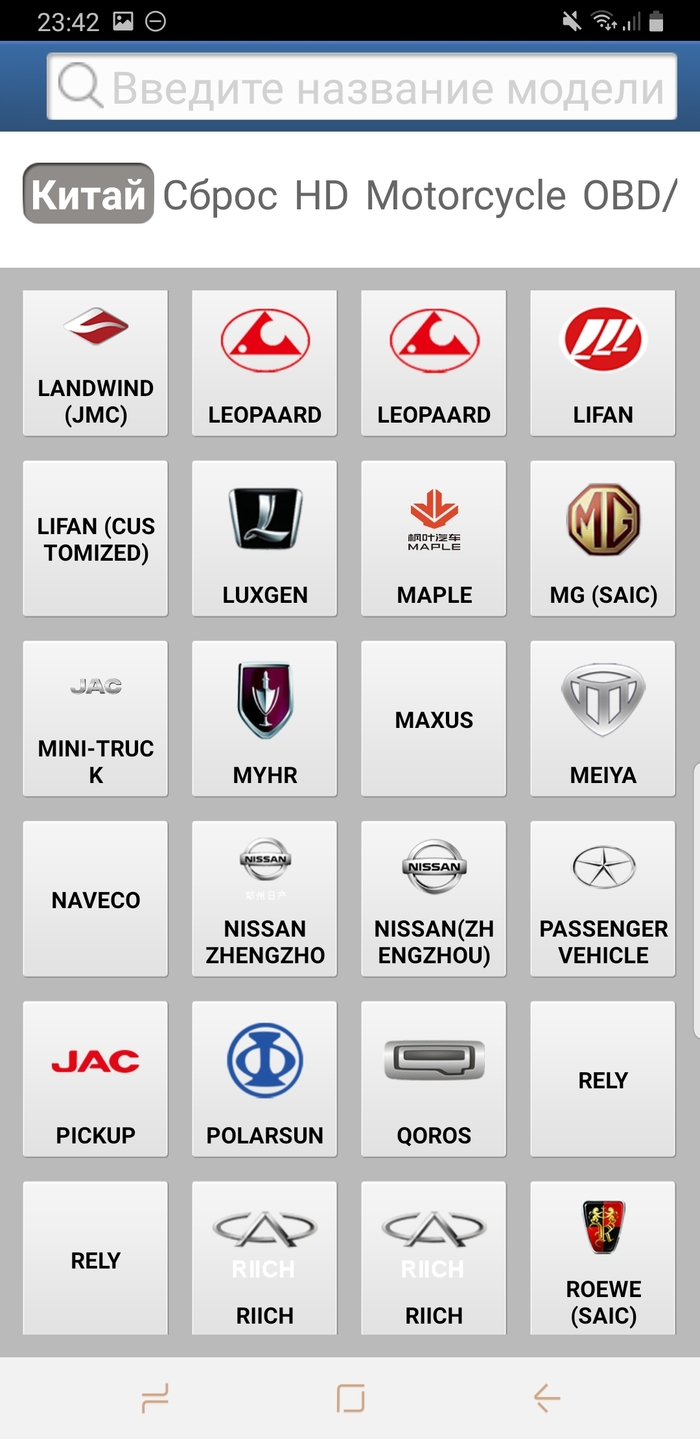This screenshot has width=700, height=1439.
Task: Open the QOROS brand tile
Action: [434, 1079]
